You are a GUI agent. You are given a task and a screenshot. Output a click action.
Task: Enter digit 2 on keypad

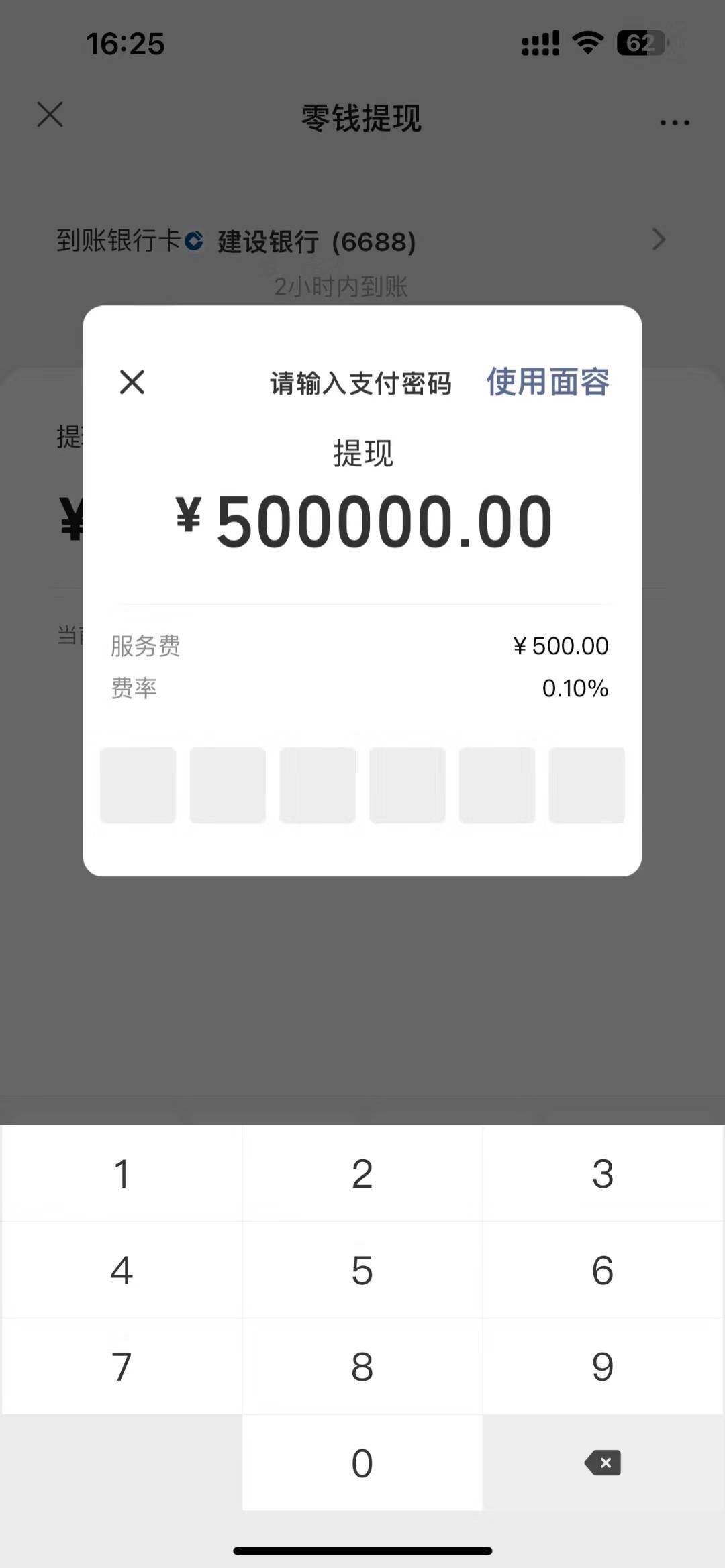coord(362,1174)
